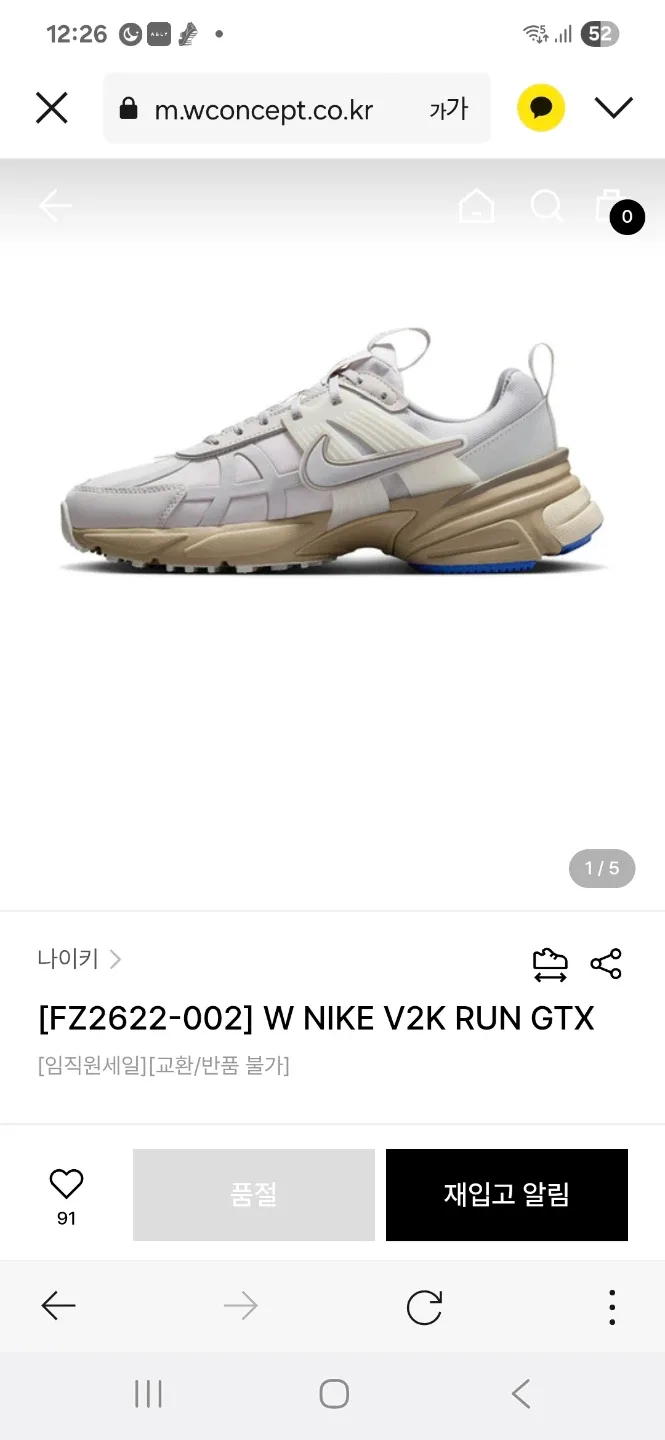This screenshot has height=1440, width=665.
Task: View the shoe size guide
Action: [550, 964]
